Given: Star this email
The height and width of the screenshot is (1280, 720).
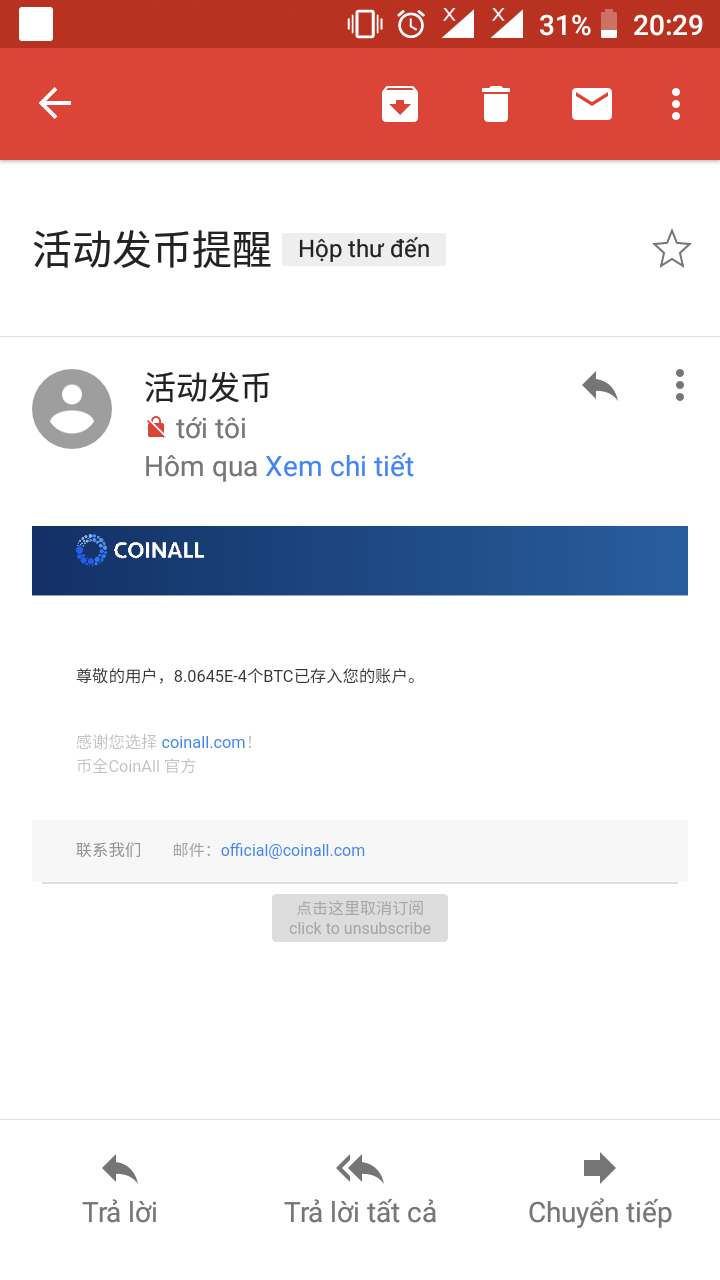Looking at the screenshot, I should tap(671, 249).
